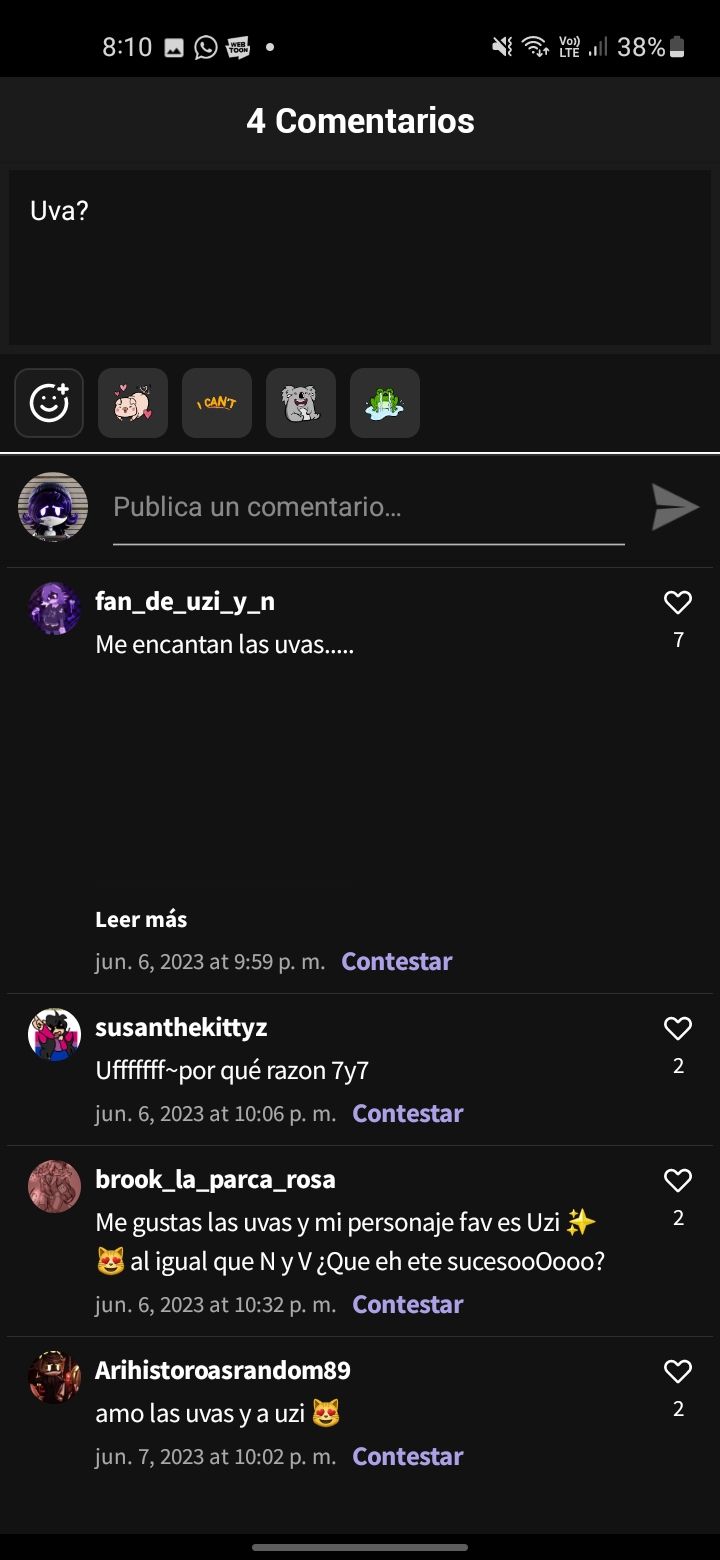Send the comment with the arrow icon
Screen dimensions: 720x1560
tap(675, 507)
